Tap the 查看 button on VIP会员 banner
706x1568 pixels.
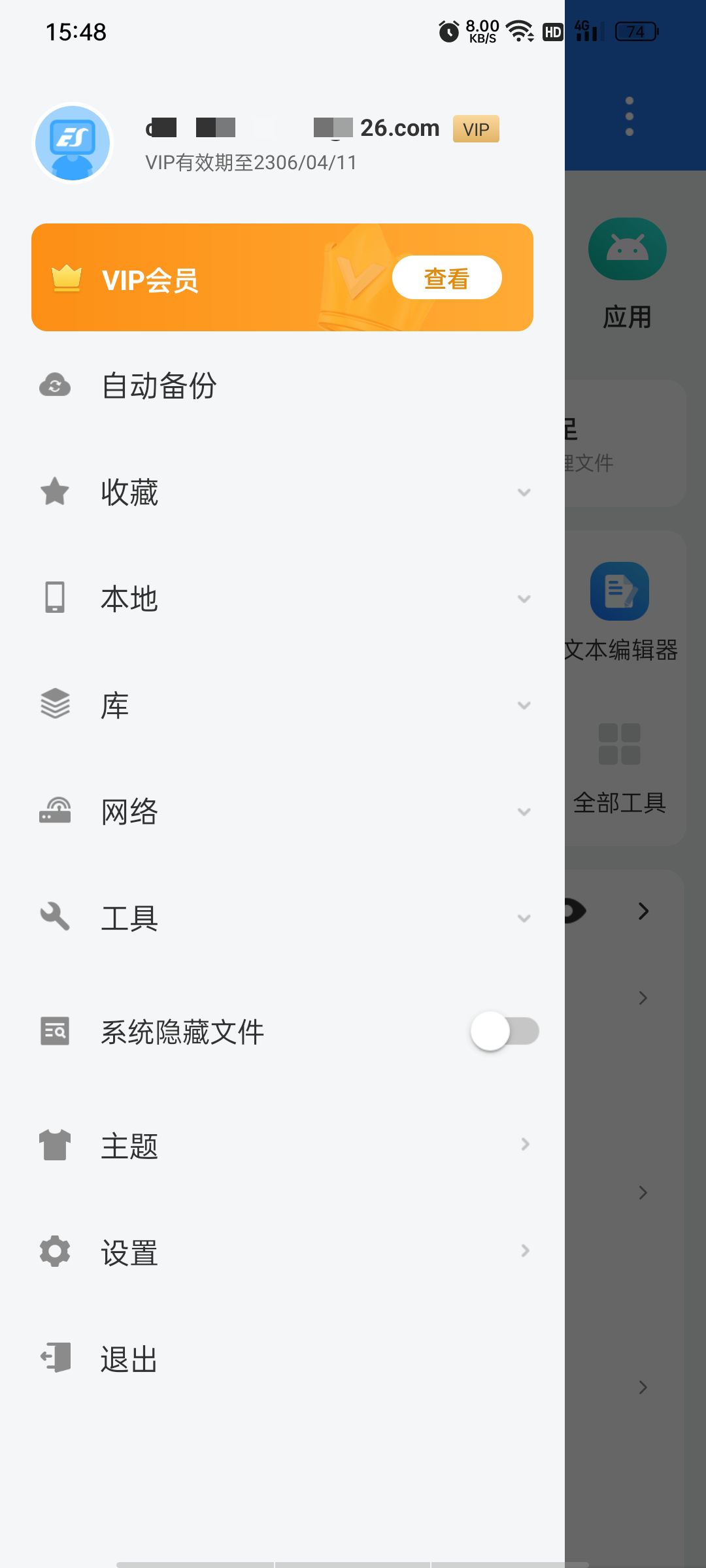coord(446,278)
